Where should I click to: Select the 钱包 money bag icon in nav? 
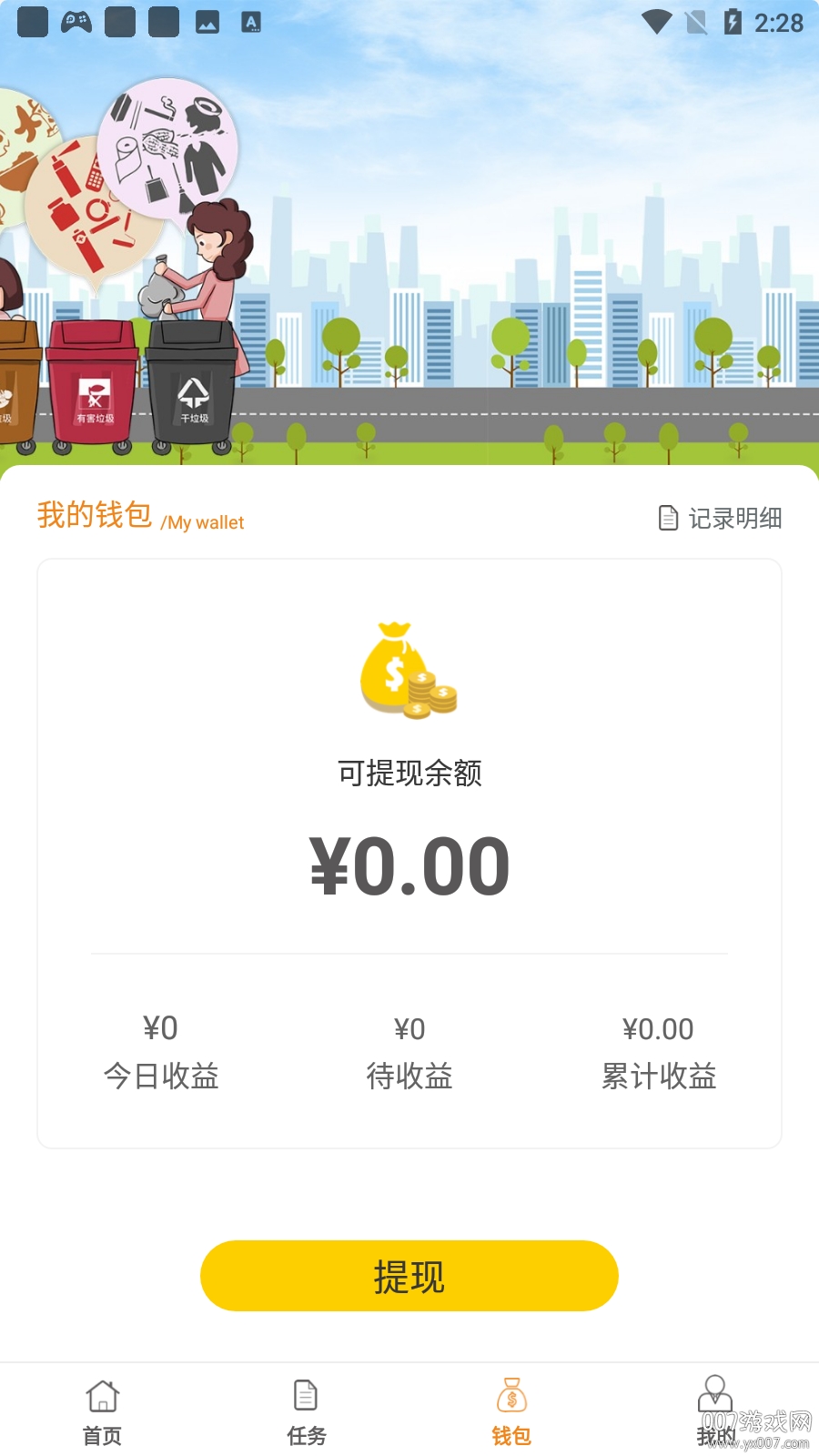coord(511,1395)
